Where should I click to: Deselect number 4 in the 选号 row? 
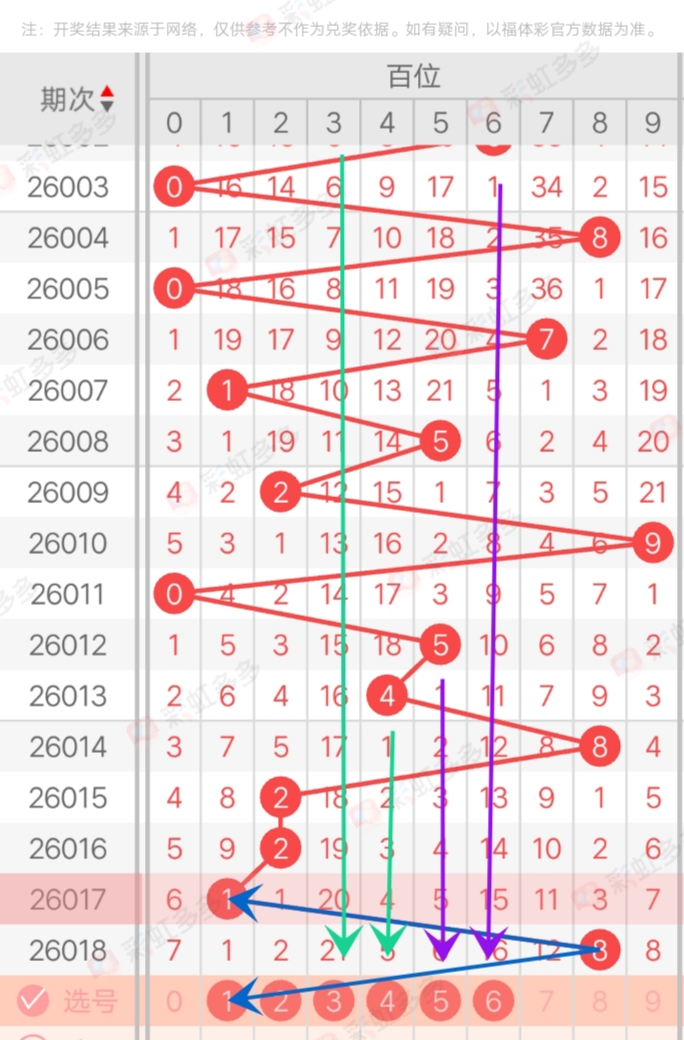click(387, 1001)
